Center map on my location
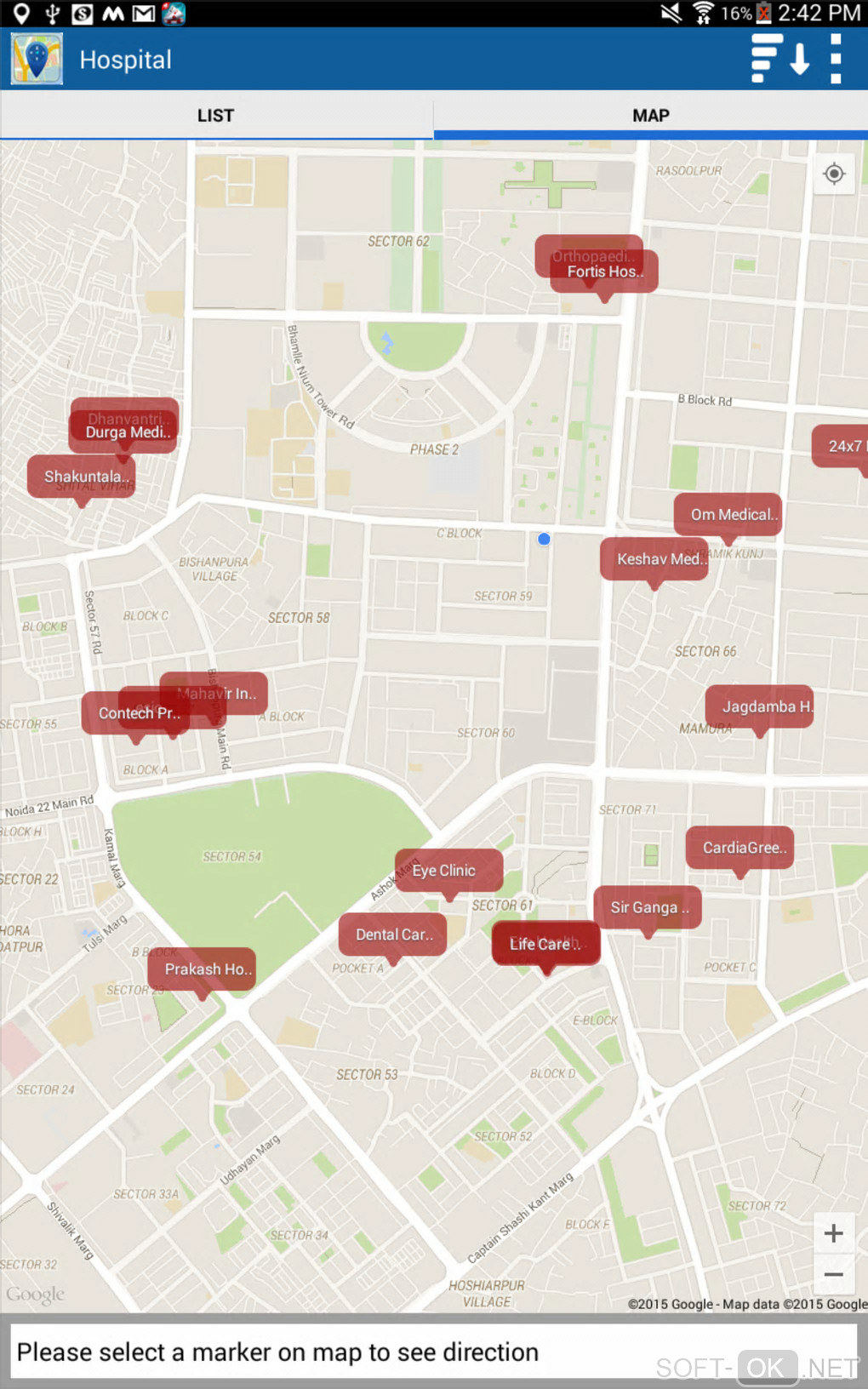The height and width of the screenshot is (1389, 868). 834,174
